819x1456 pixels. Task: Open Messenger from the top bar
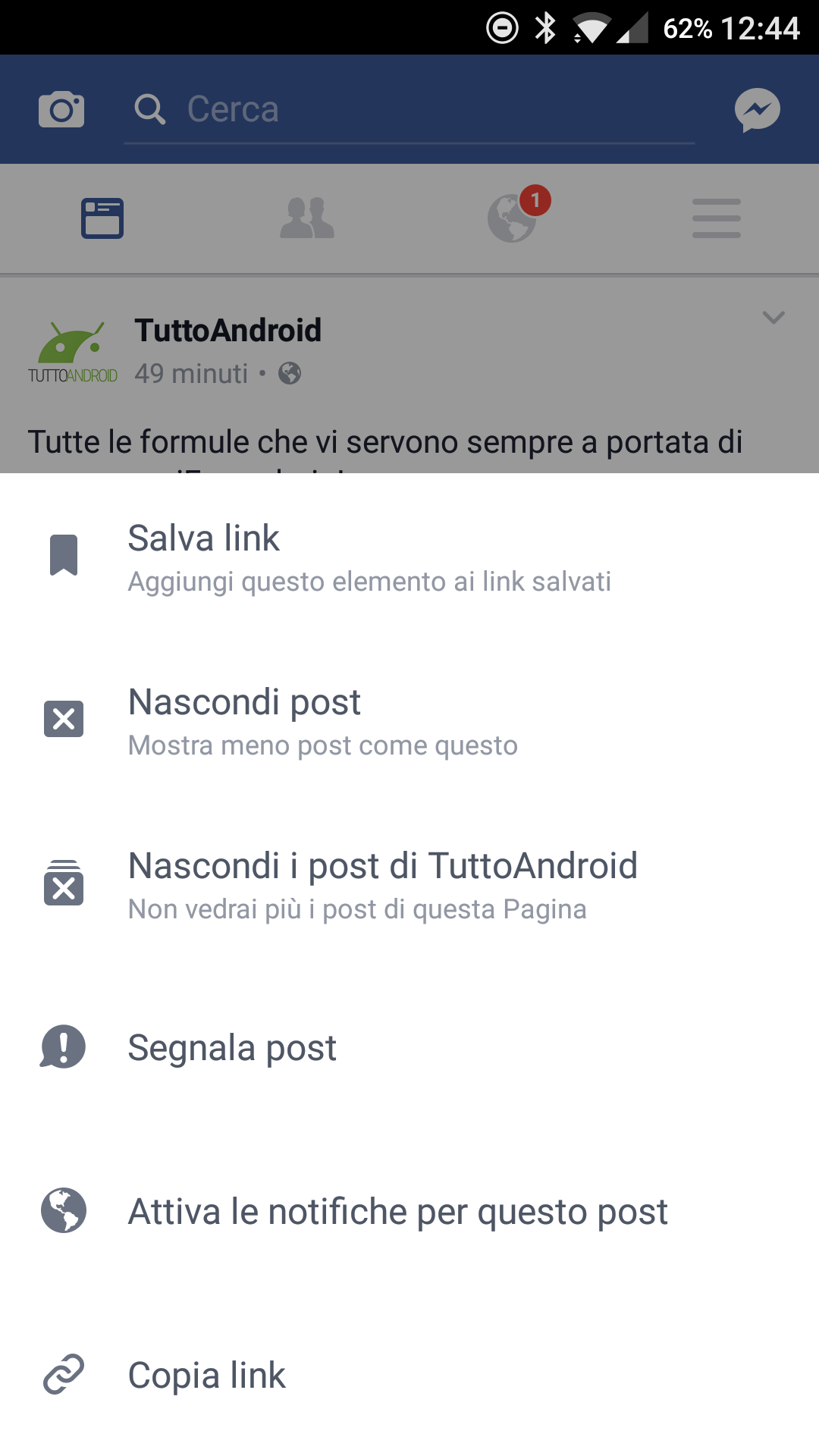click(x=758, y=110)
